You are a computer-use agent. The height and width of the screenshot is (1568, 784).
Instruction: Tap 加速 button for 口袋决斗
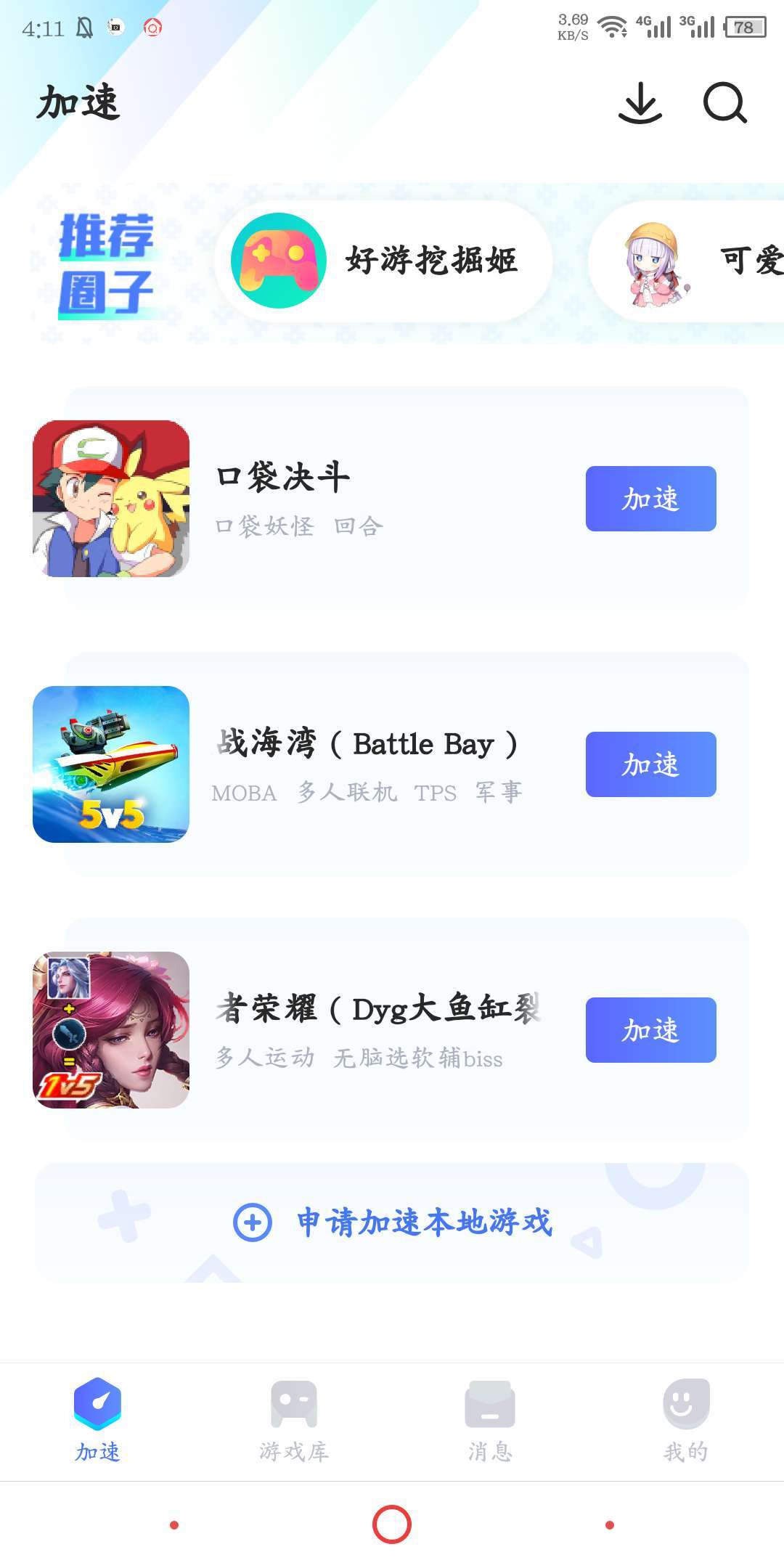[x=650, y=499]
